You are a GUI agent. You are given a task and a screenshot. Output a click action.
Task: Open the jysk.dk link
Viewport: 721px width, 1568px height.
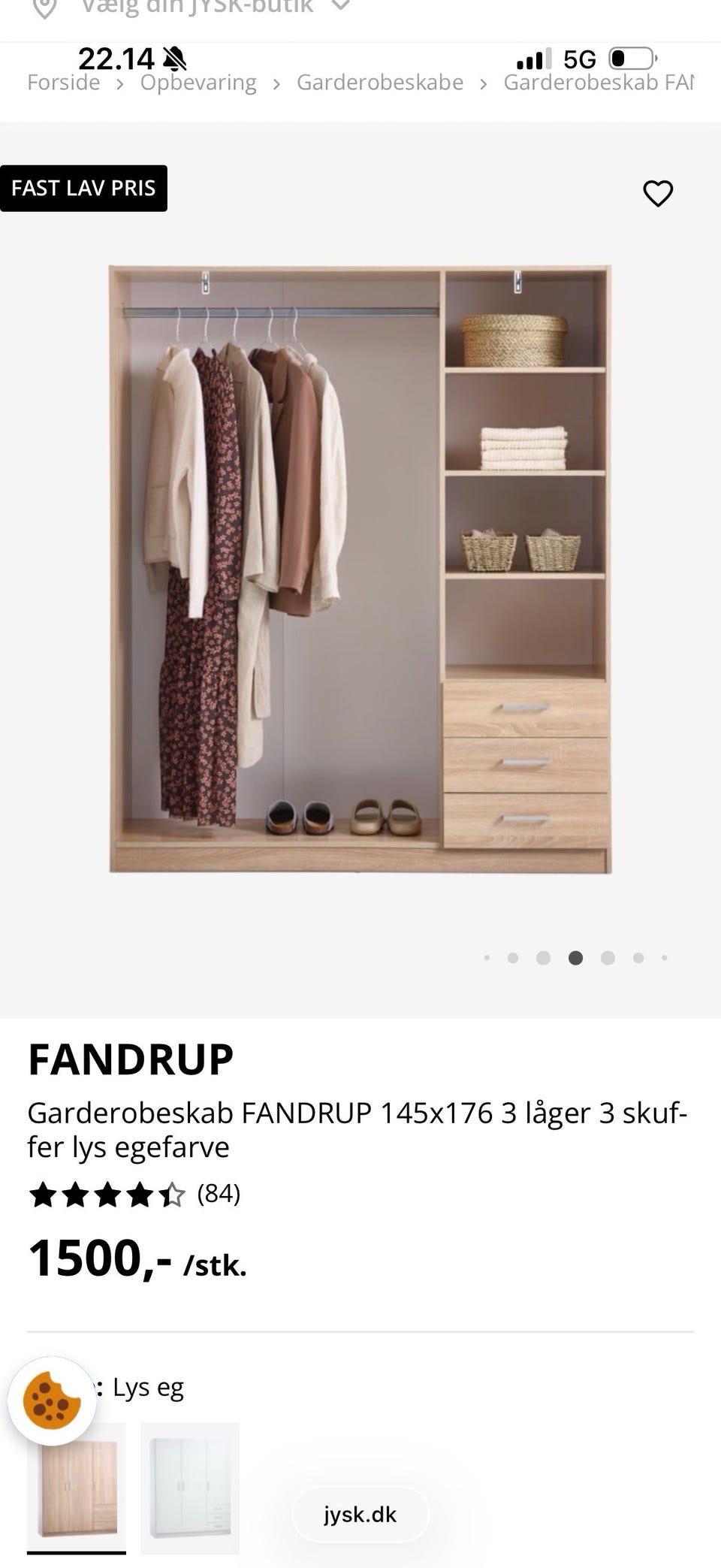[360, 1515]
